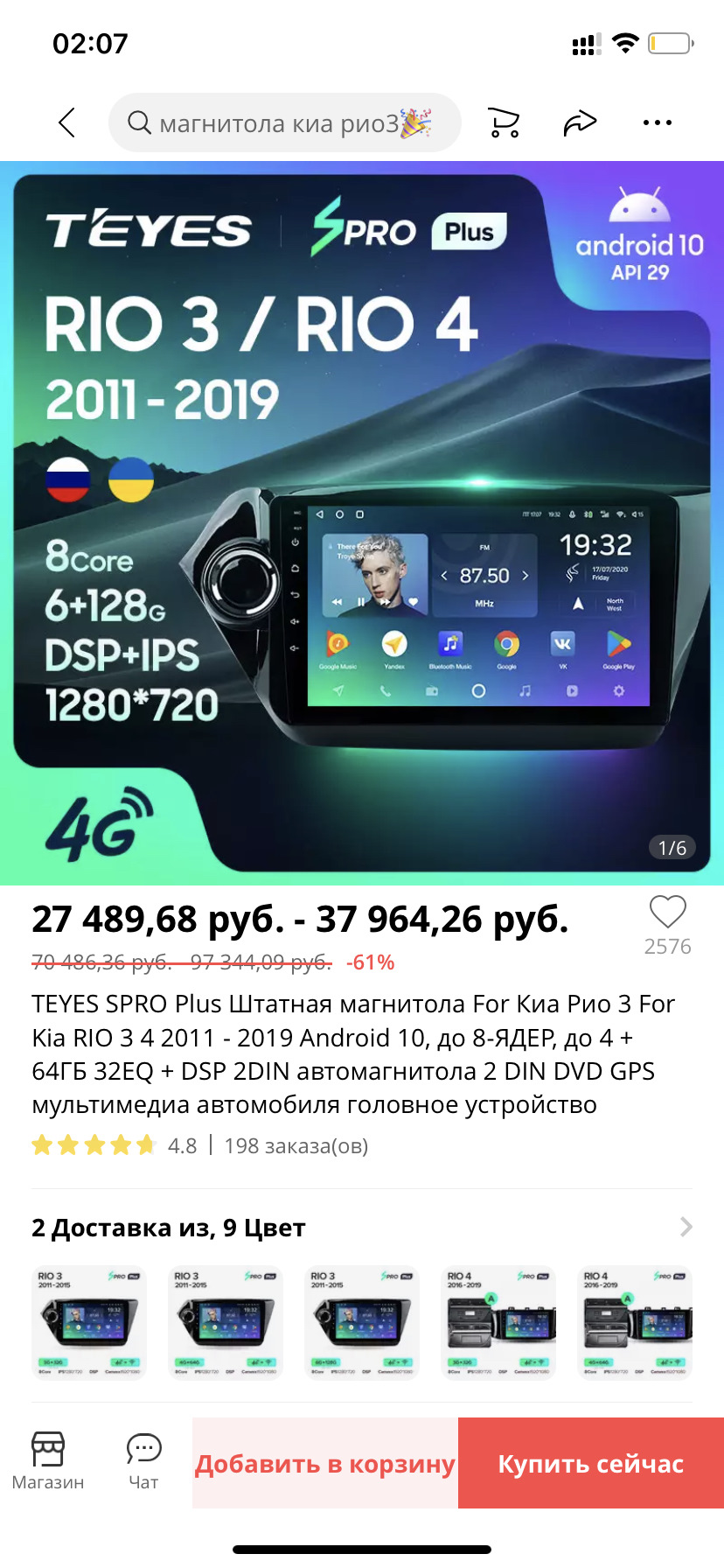Visit the seller's Магазин page
Viewport: 724px width, 1568px height.
coord(48,1460)
